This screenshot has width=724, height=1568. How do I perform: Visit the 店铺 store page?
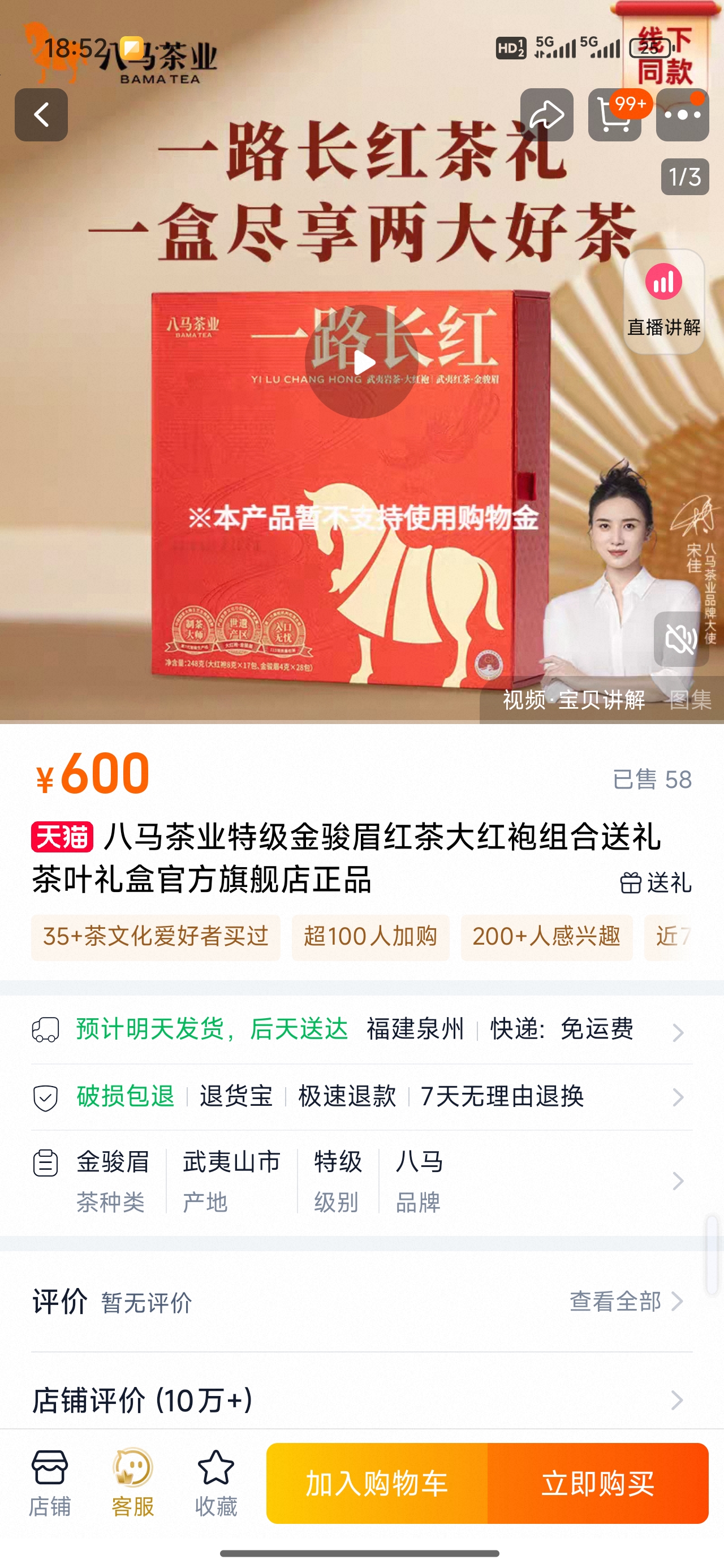point(50,1483)
